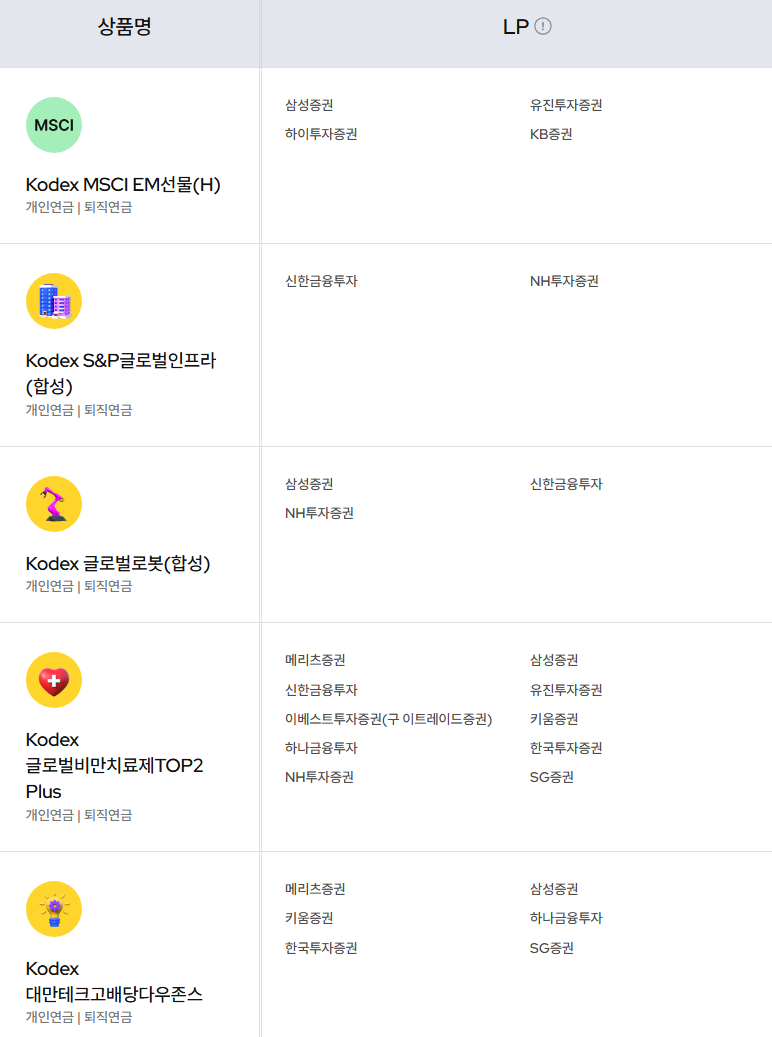The width and height of the screenshot is (772, 1037).
Task: Select 이베스트투자증권(구 이트레이드증권) entry
Action: click(388, 718)
